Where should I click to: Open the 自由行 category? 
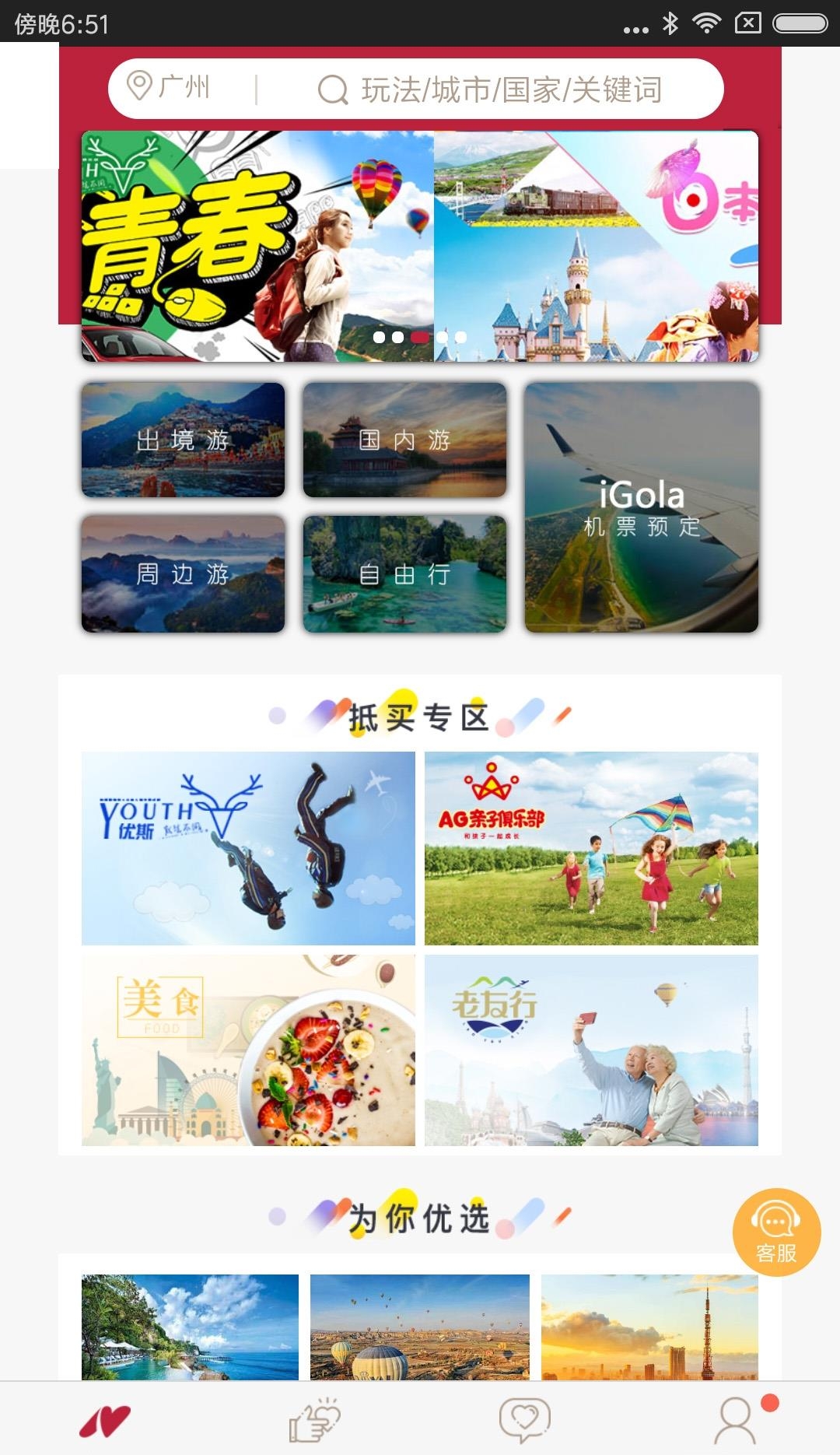pos(404,573)
